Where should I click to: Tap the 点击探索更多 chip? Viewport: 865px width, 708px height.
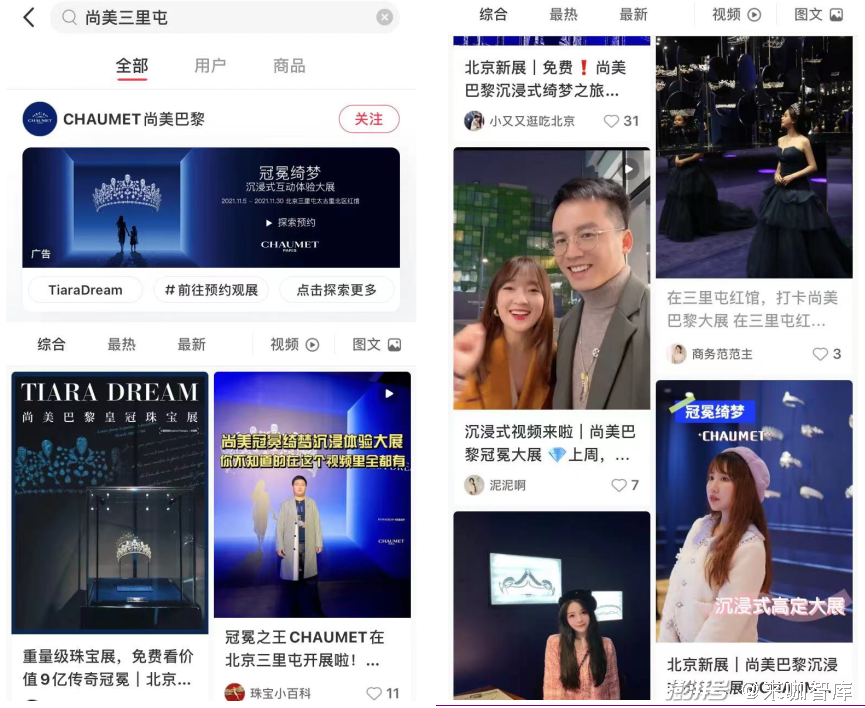[337, 290]
